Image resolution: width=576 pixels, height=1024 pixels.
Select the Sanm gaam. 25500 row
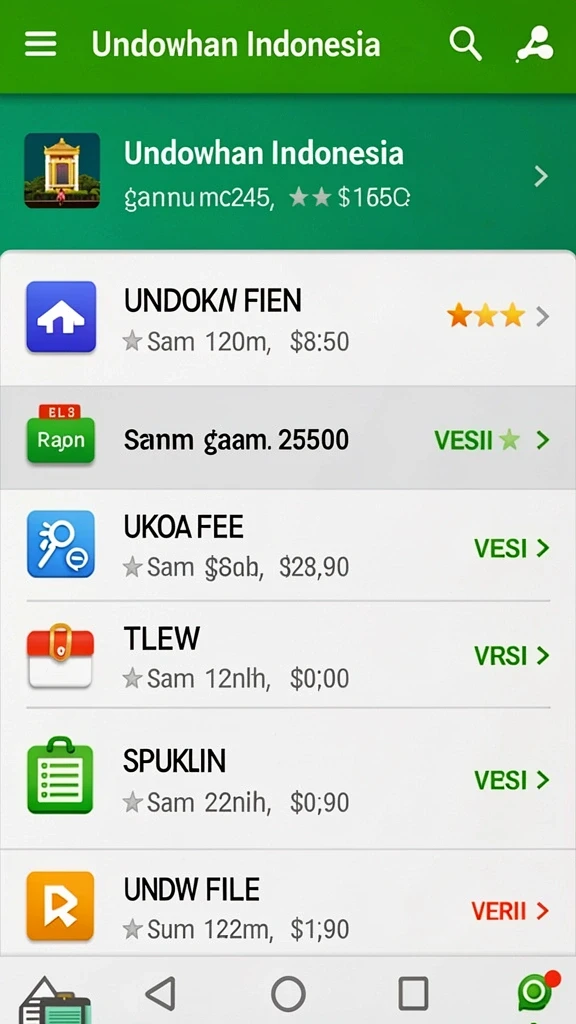click(x=288, y=438)
